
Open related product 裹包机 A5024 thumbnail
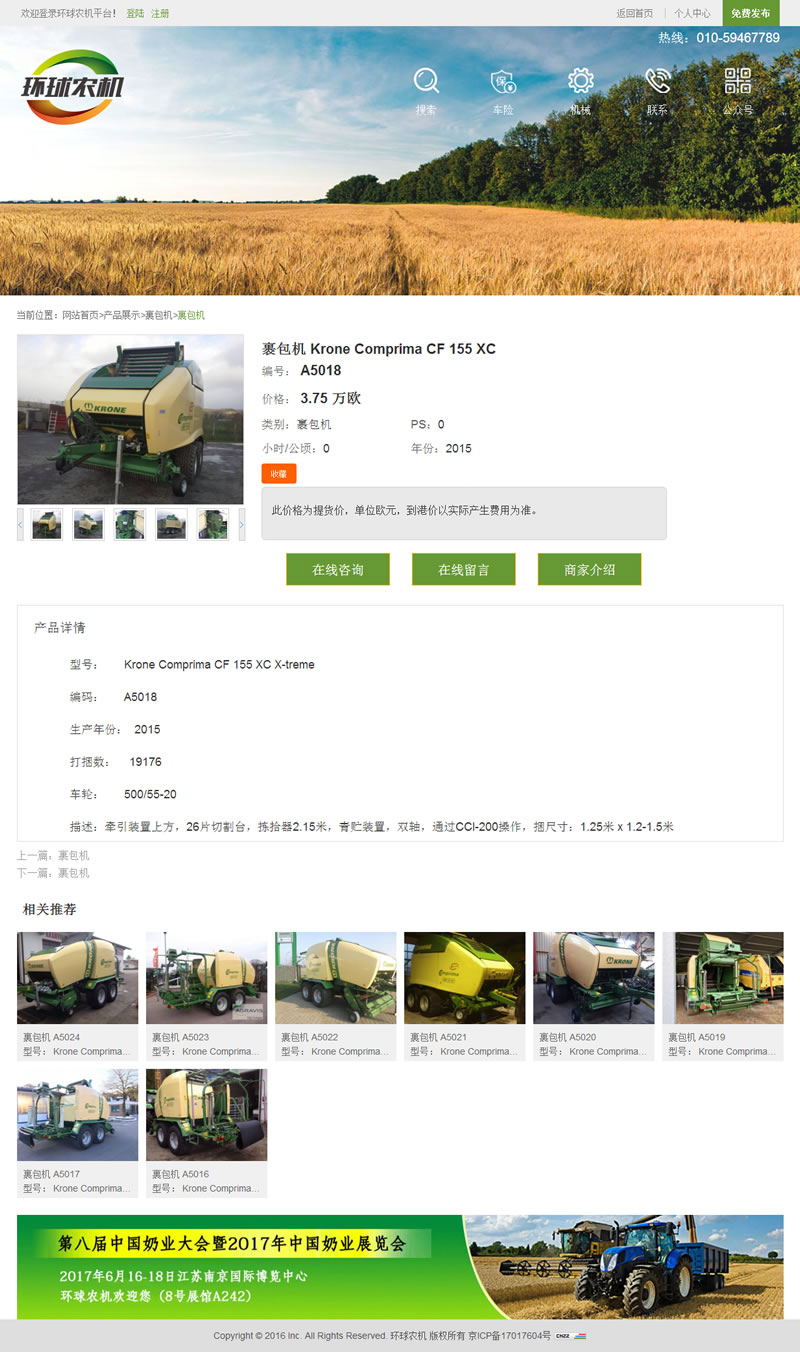pos(77,978)
